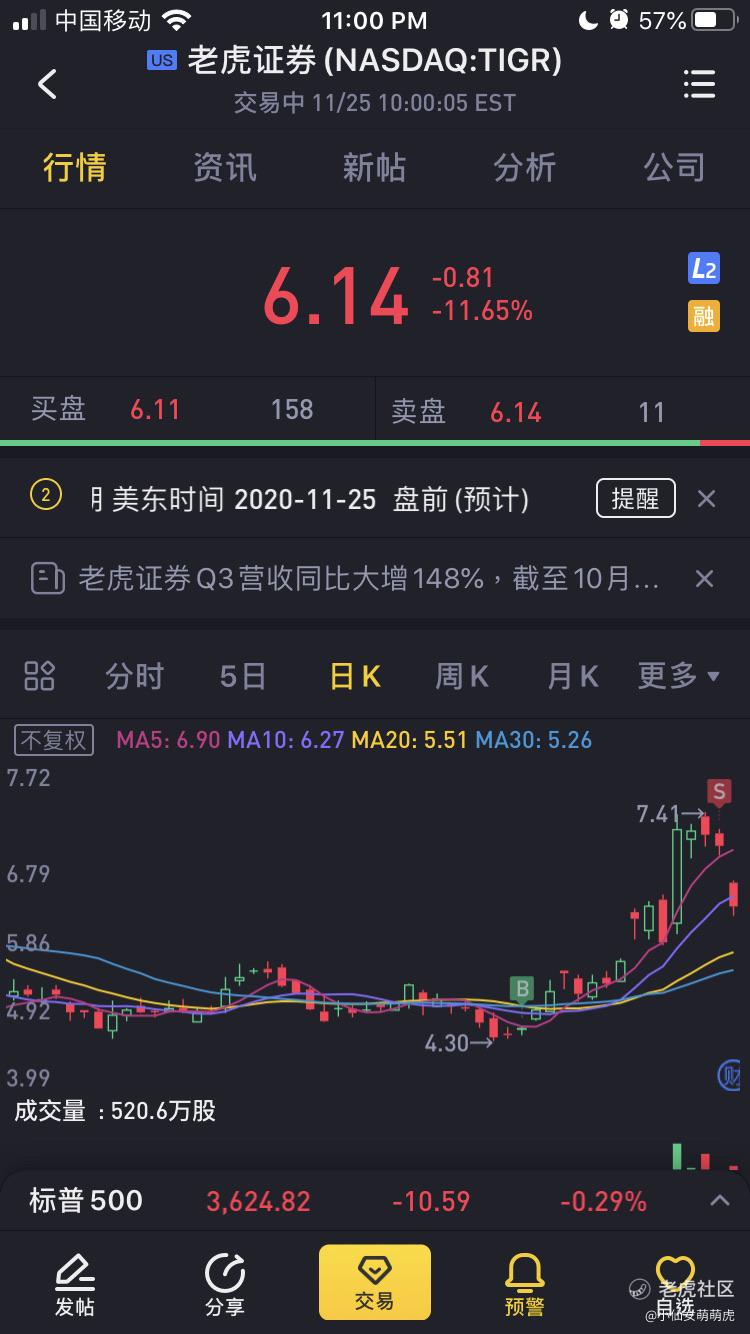Dismiss the 美东时间 earnings date banner
This screenshot has width=750, height=1334.
[x=706, y=498]
